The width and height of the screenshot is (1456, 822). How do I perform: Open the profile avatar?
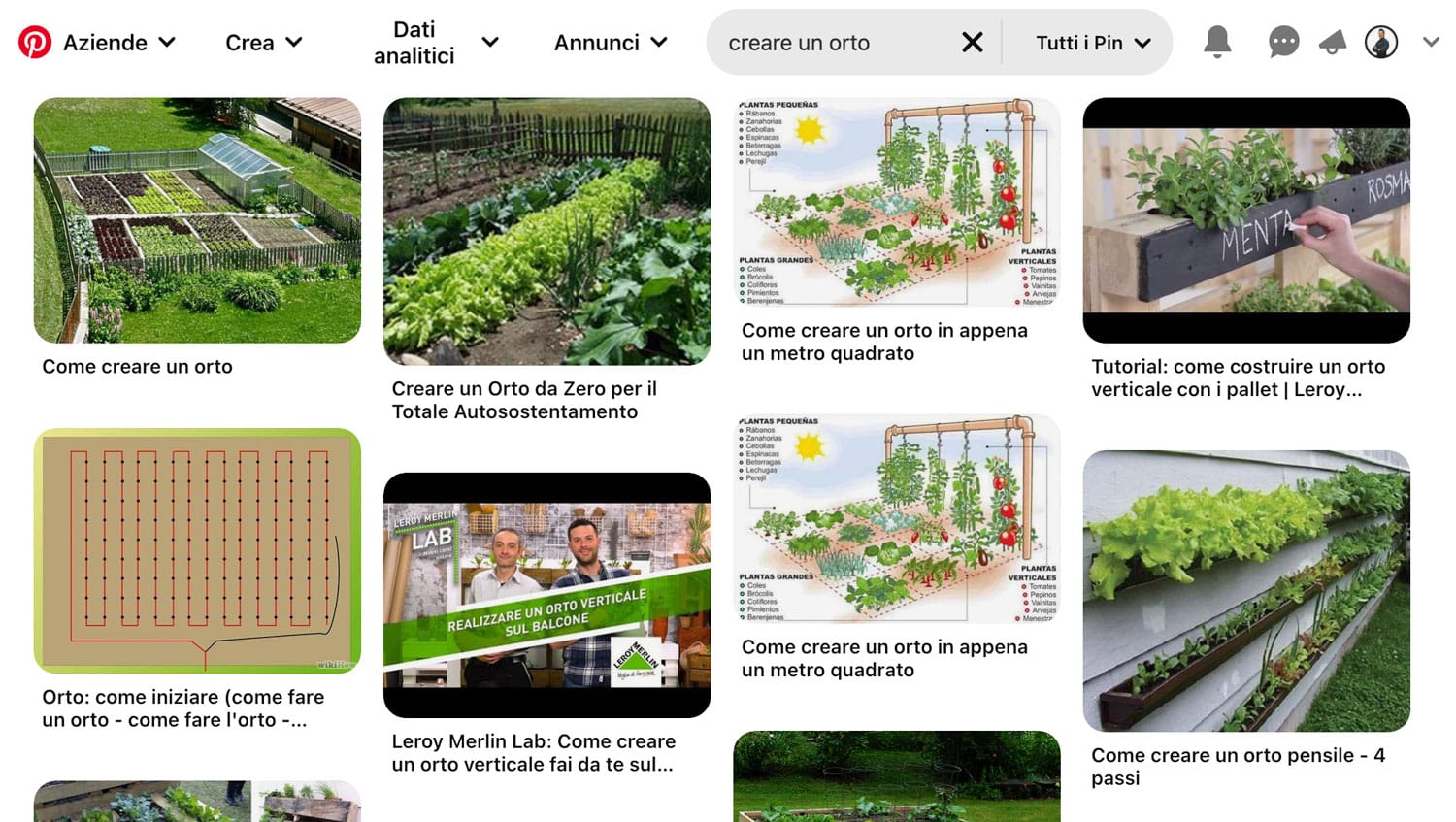click(x=1380, y=43)
